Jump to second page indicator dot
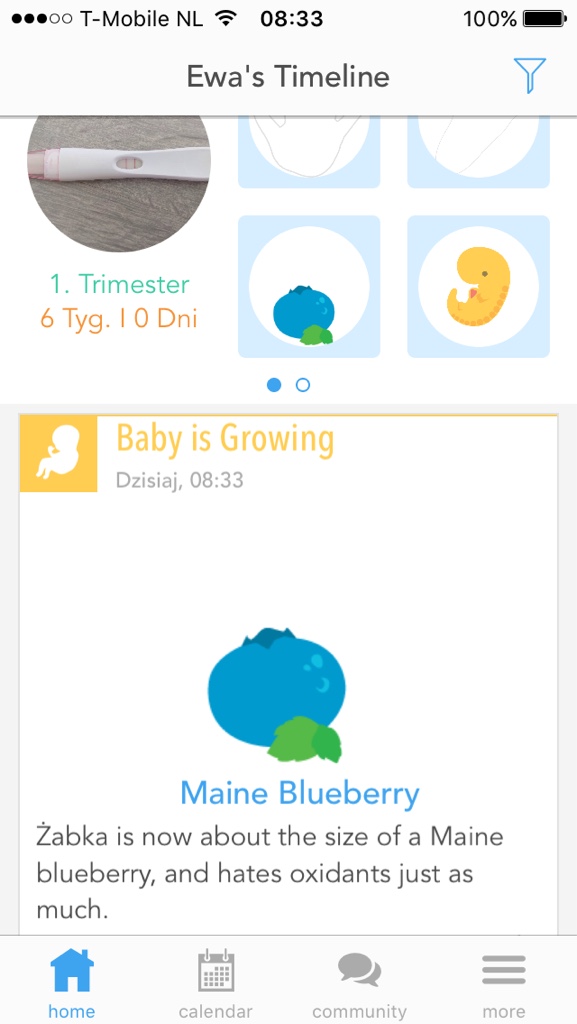The image size is (577, 1024). point(302,385)
